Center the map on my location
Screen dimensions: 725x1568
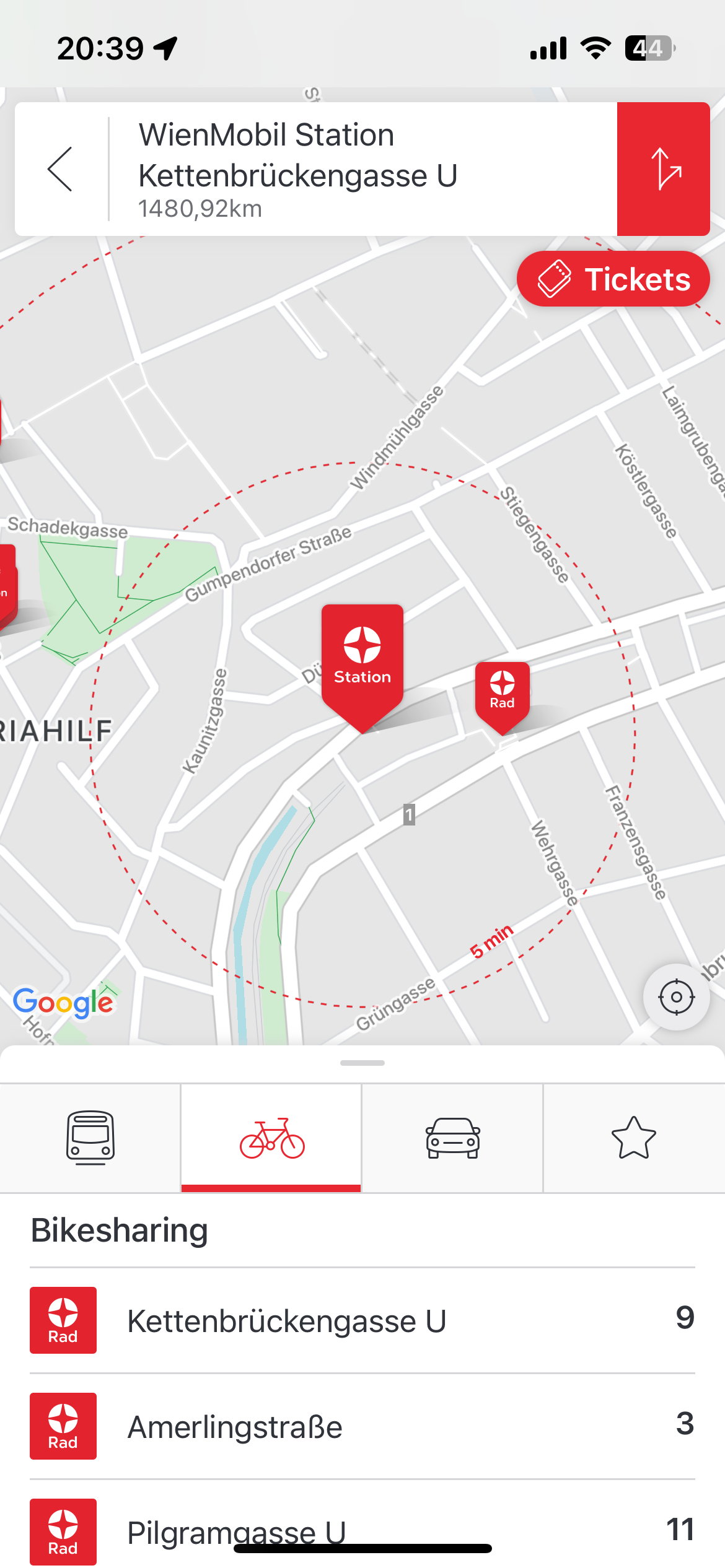tap(676, 997)
